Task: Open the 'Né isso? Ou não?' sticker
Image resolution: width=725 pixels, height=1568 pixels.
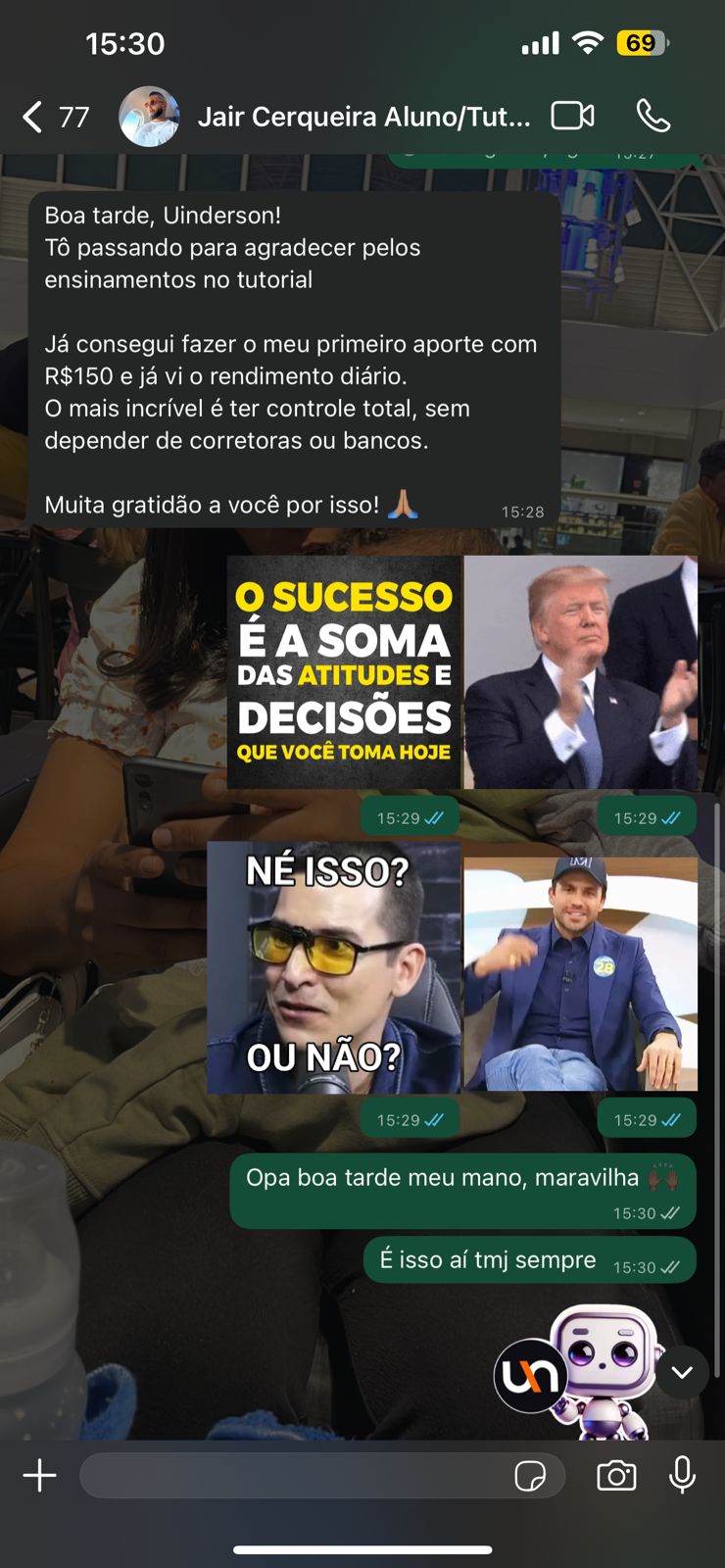Action: tap(333, 966)
